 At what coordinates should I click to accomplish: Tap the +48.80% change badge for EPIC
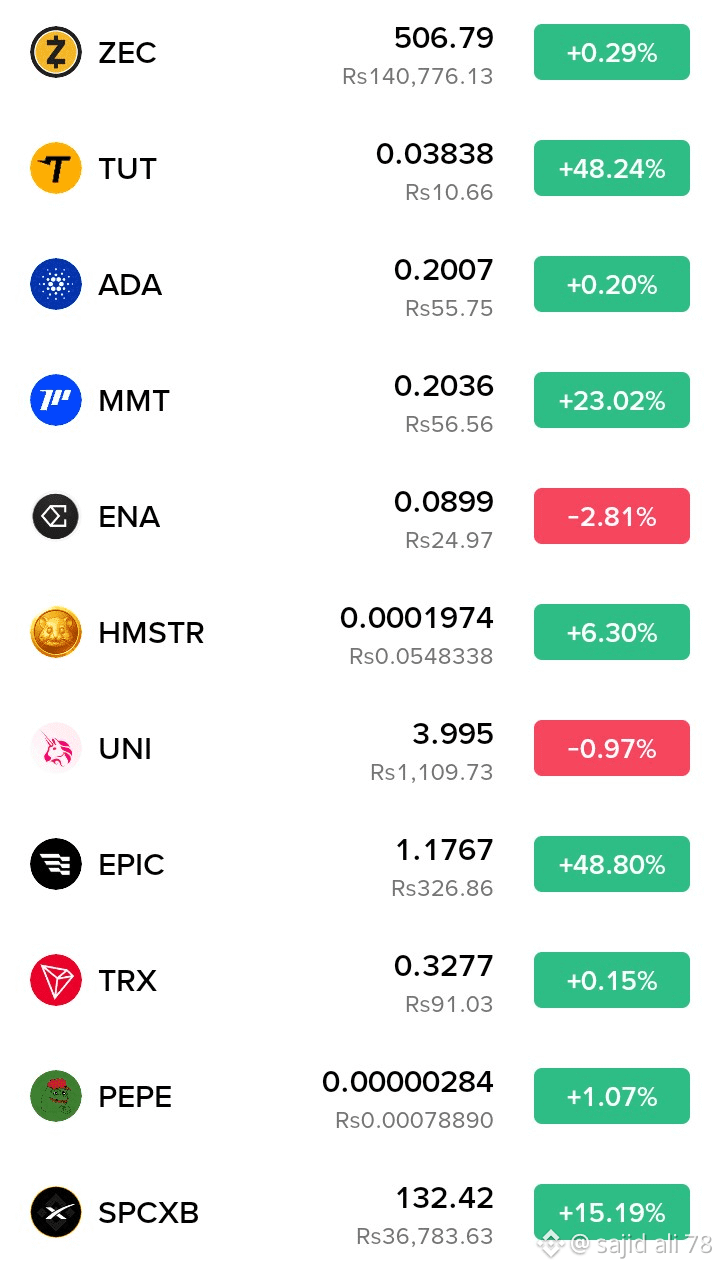tap(612, 864)
